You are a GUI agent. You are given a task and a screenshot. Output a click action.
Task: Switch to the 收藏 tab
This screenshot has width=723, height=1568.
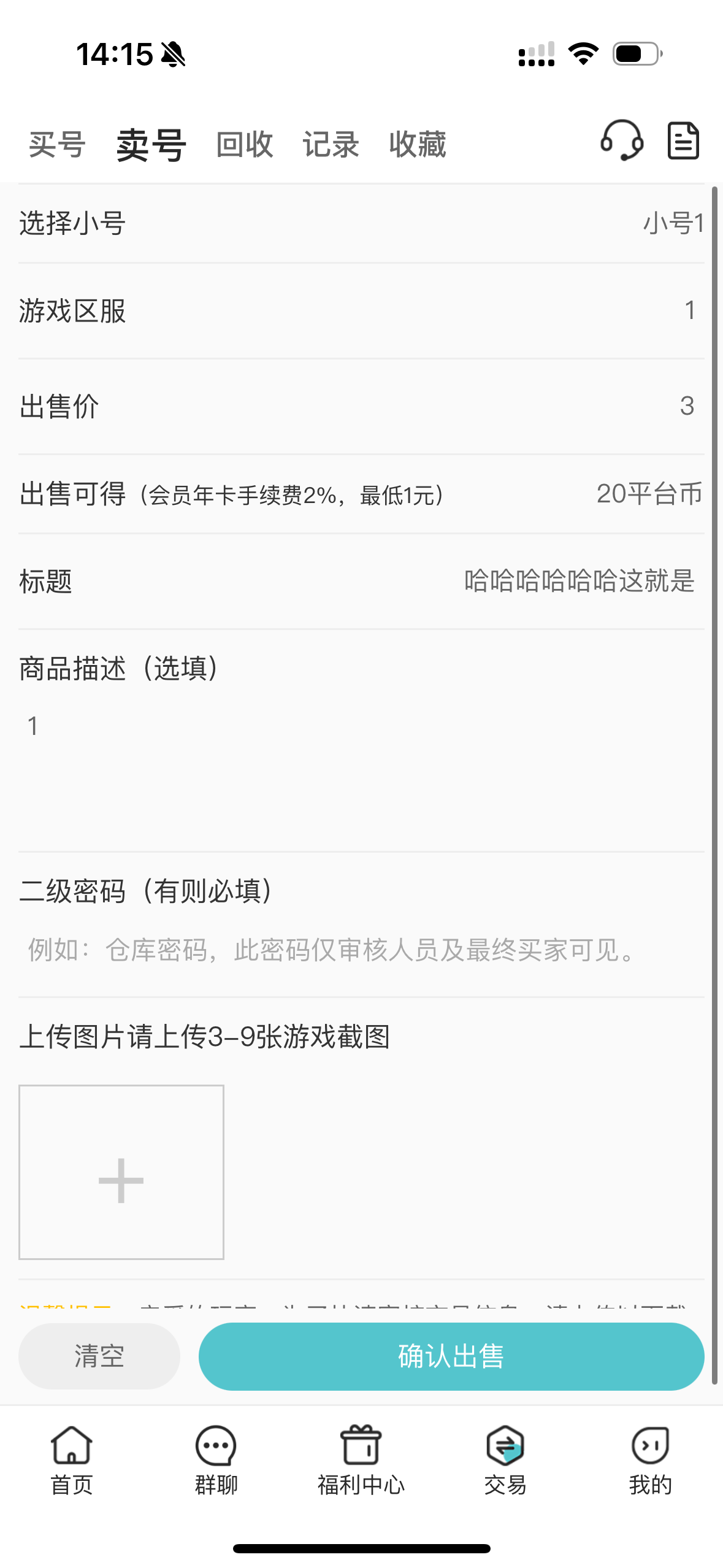coord(418,145)
